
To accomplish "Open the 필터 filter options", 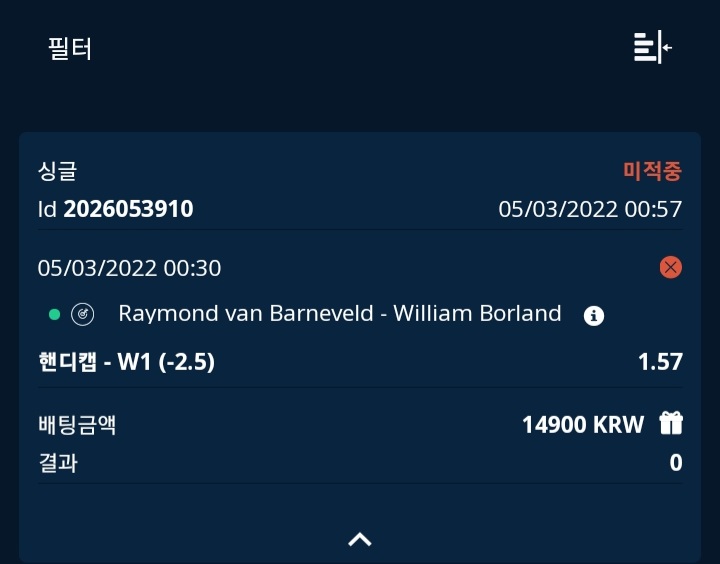I will coord(70,48).
